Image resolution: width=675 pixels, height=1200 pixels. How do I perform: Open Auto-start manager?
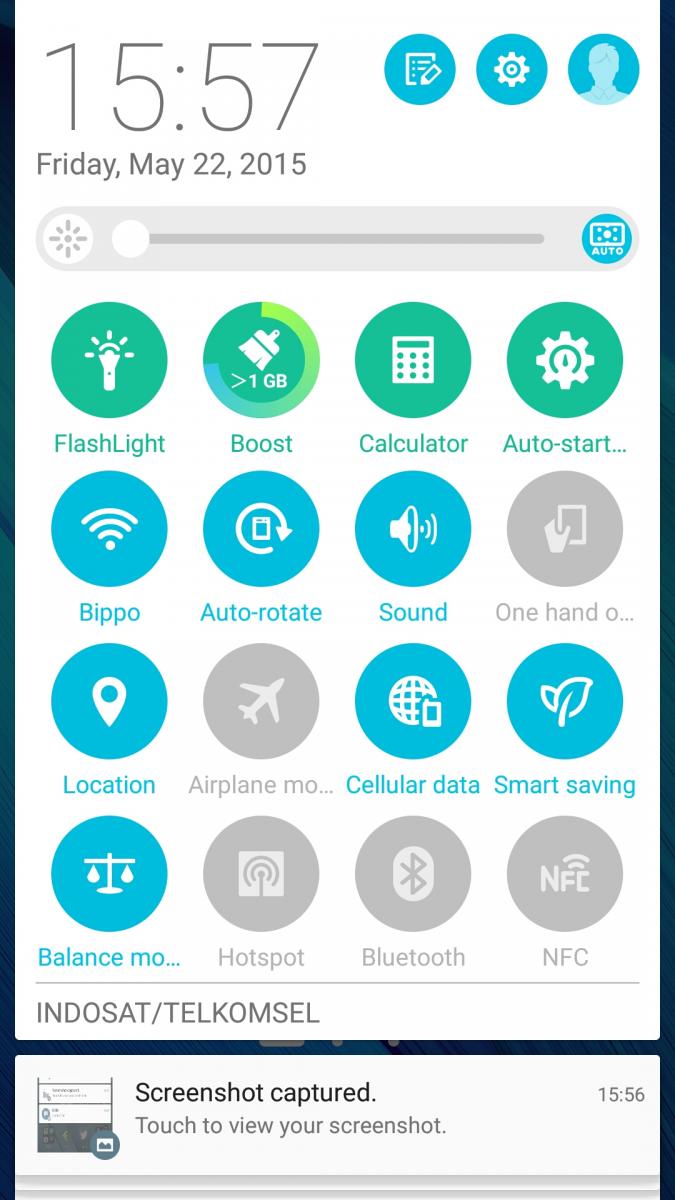[x=565, y=360]
